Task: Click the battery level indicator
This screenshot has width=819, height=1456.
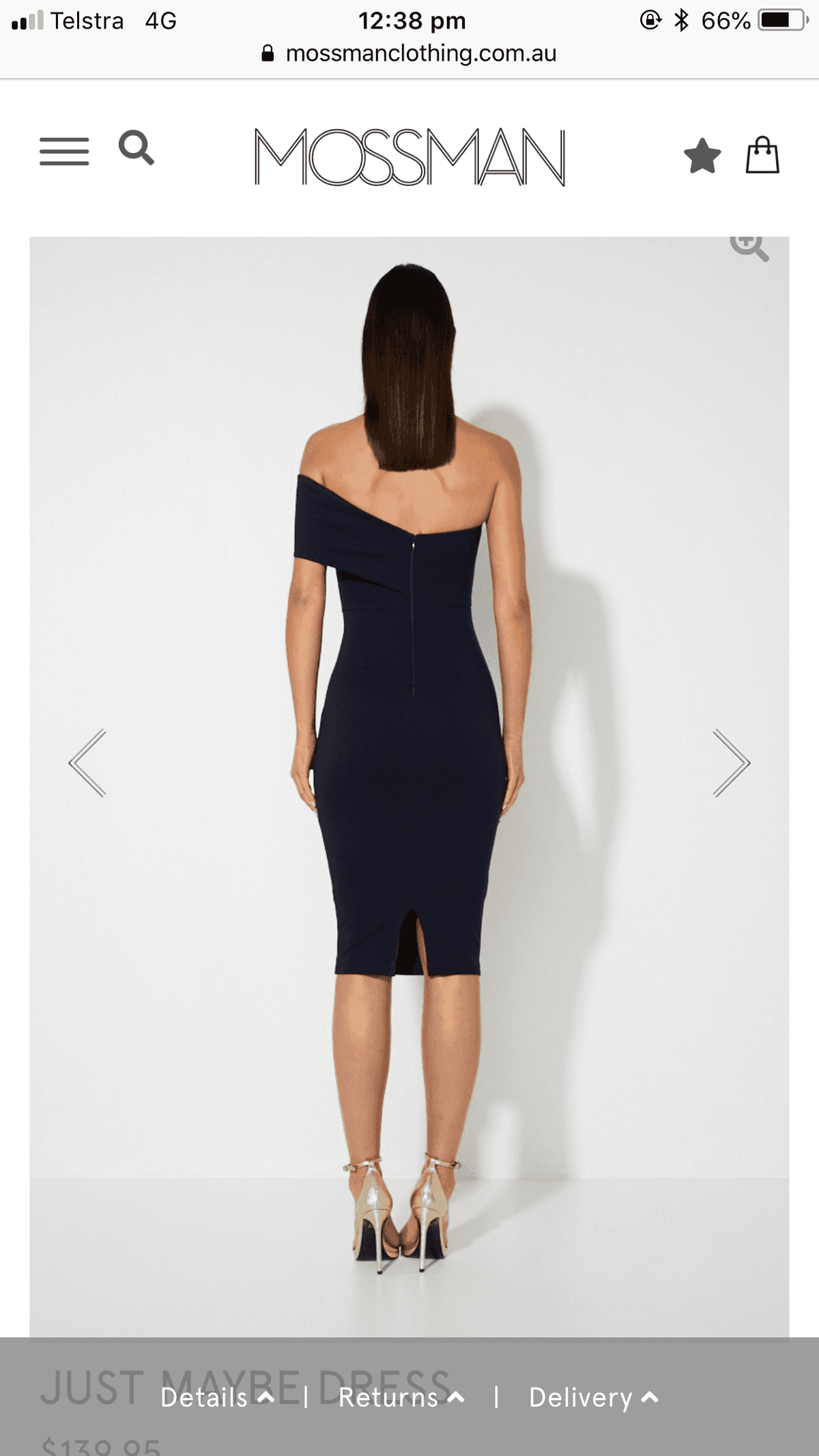Action: pos(780,20)
